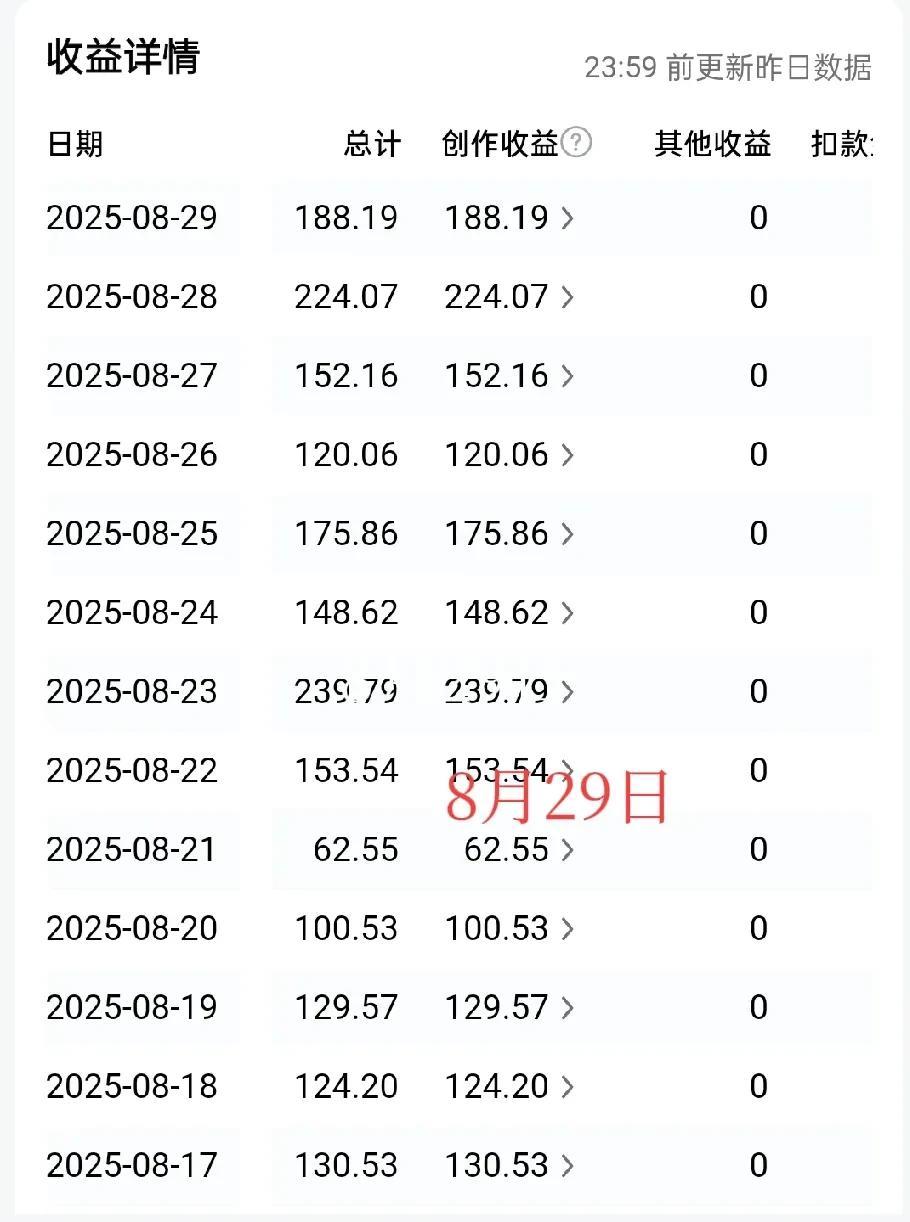Show the 2025-08-25 创作收益 breakdown

(x=567, y=534)
